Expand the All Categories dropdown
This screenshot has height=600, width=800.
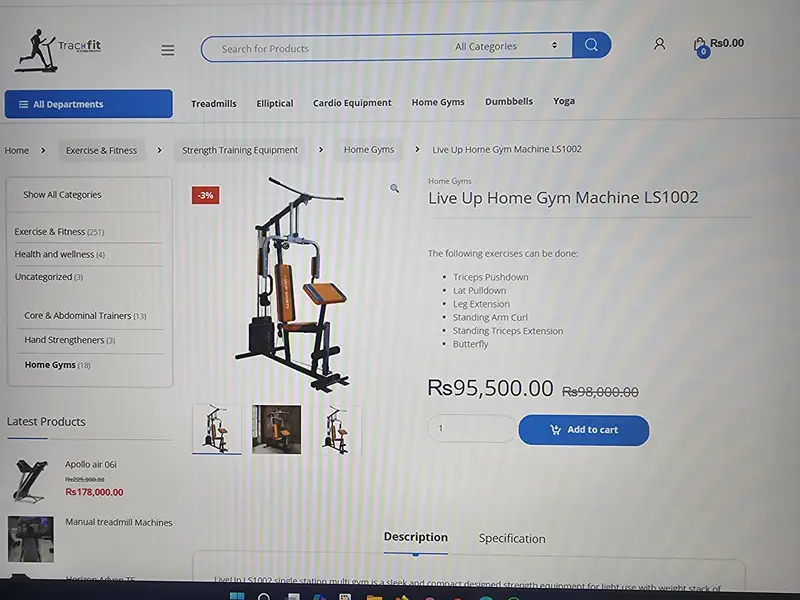click(x=506, y=46)
